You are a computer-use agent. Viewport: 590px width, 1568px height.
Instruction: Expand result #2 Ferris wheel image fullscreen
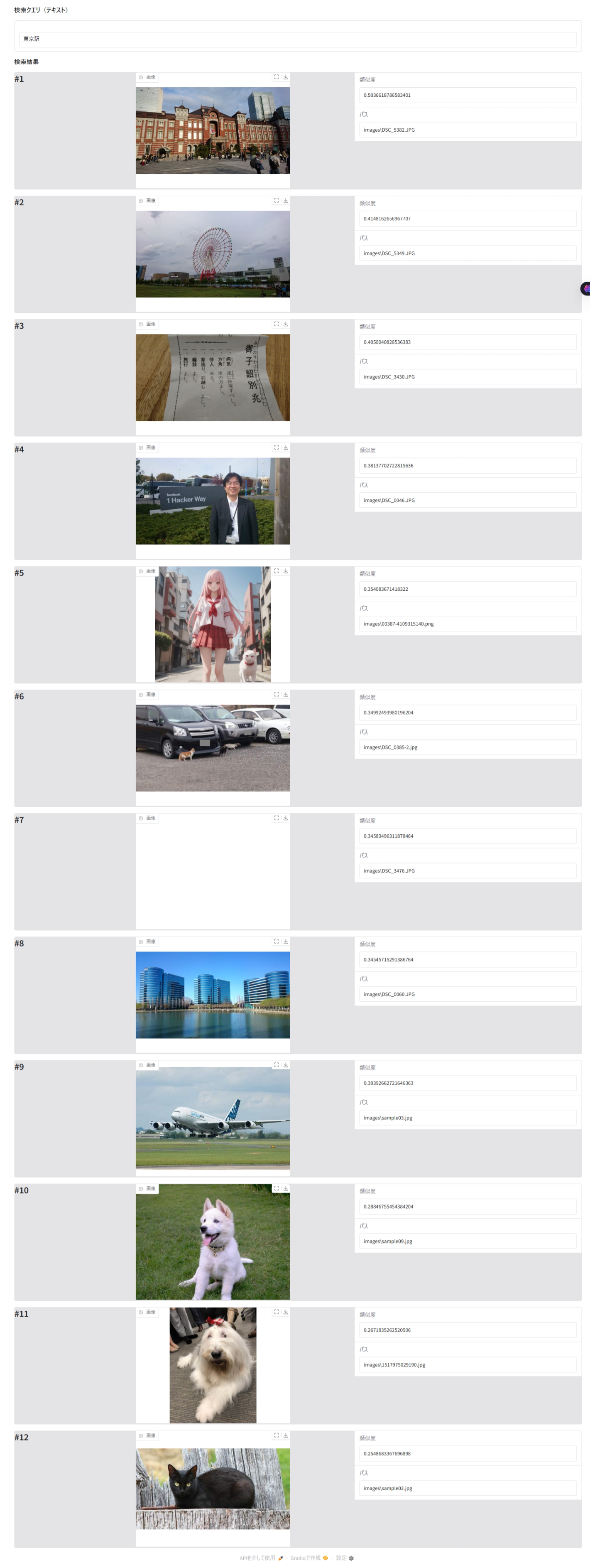tap(276, 201)
